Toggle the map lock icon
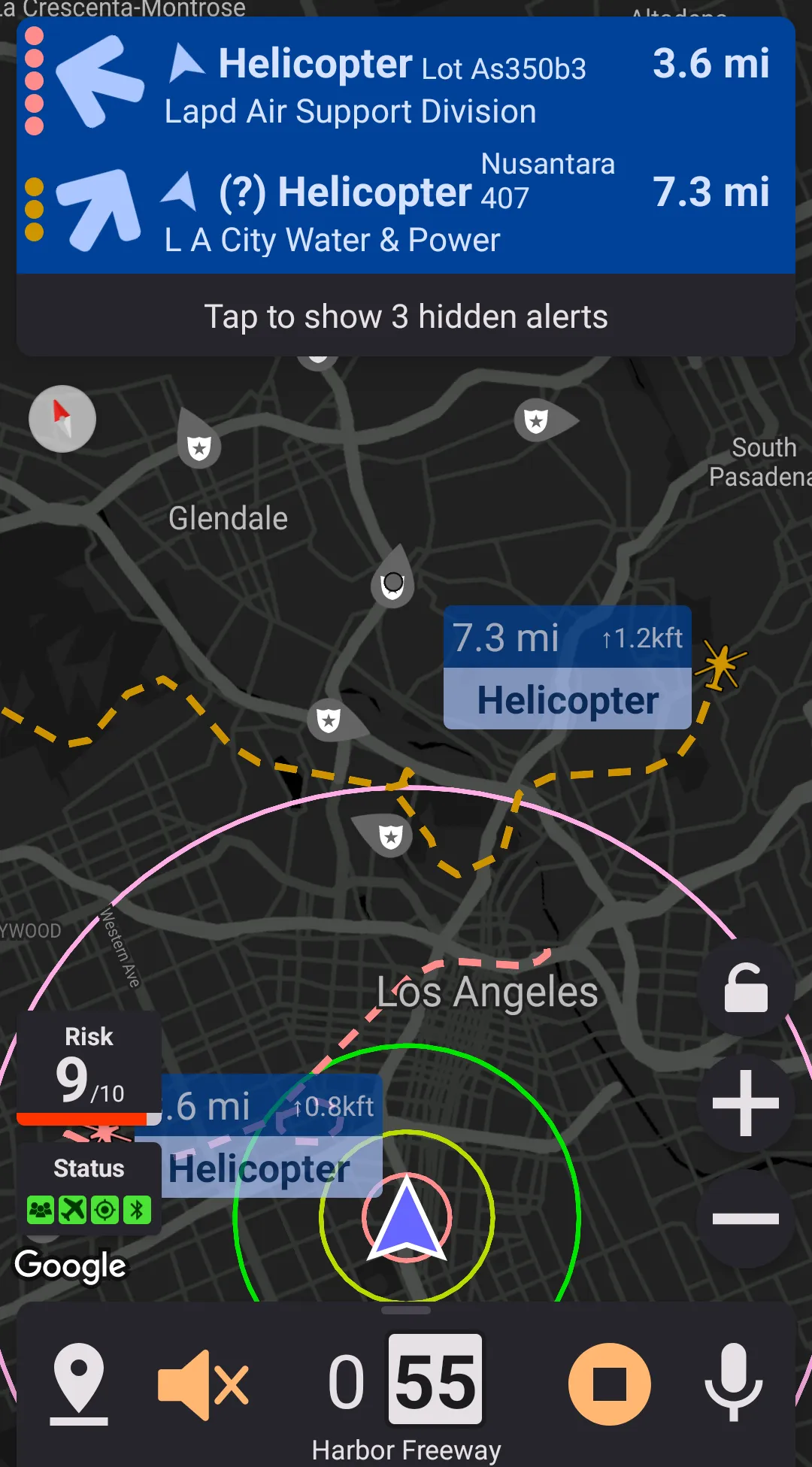The height and width of the screenshot is (1467, 812). pyautogui.click(x=746, y=988)
